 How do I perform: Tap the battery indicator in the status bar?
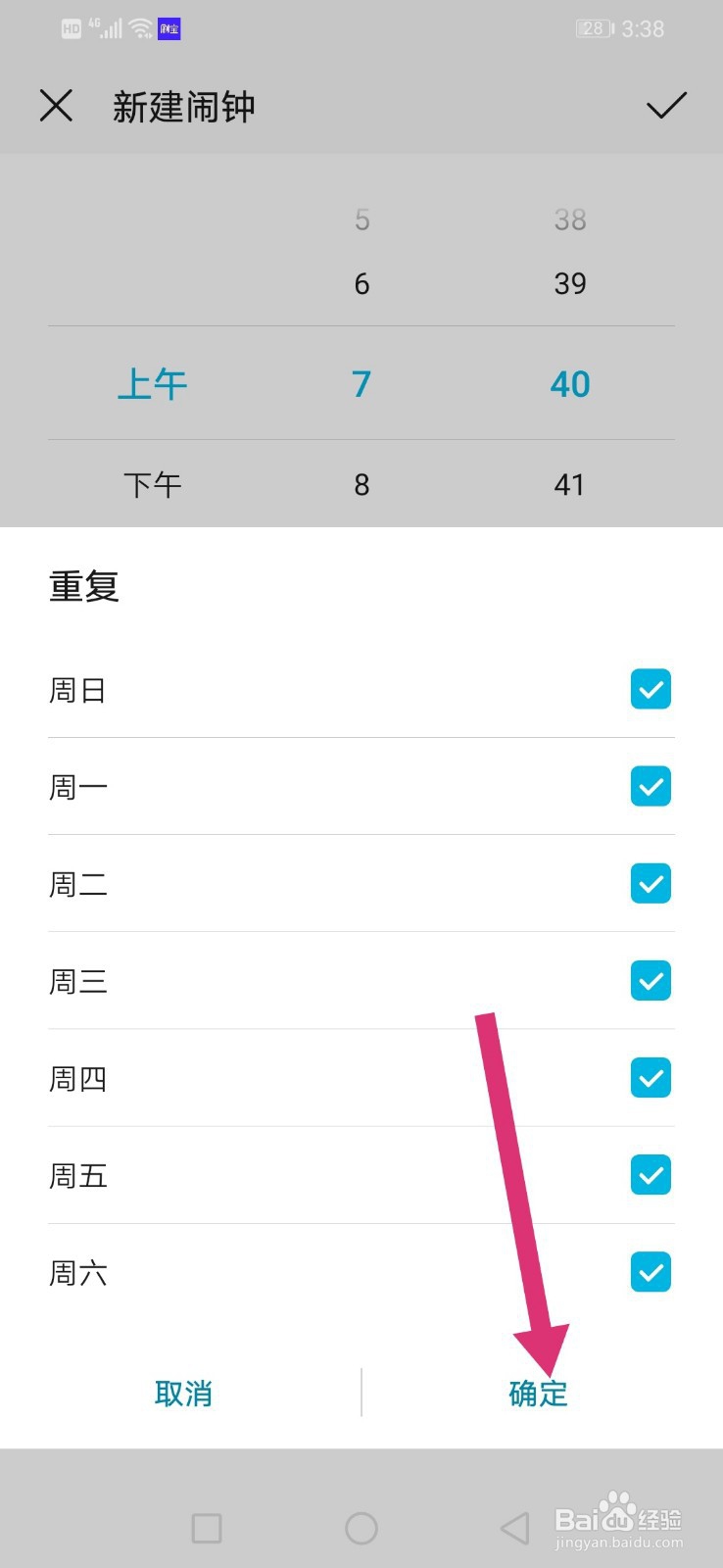tap(593, 28)
